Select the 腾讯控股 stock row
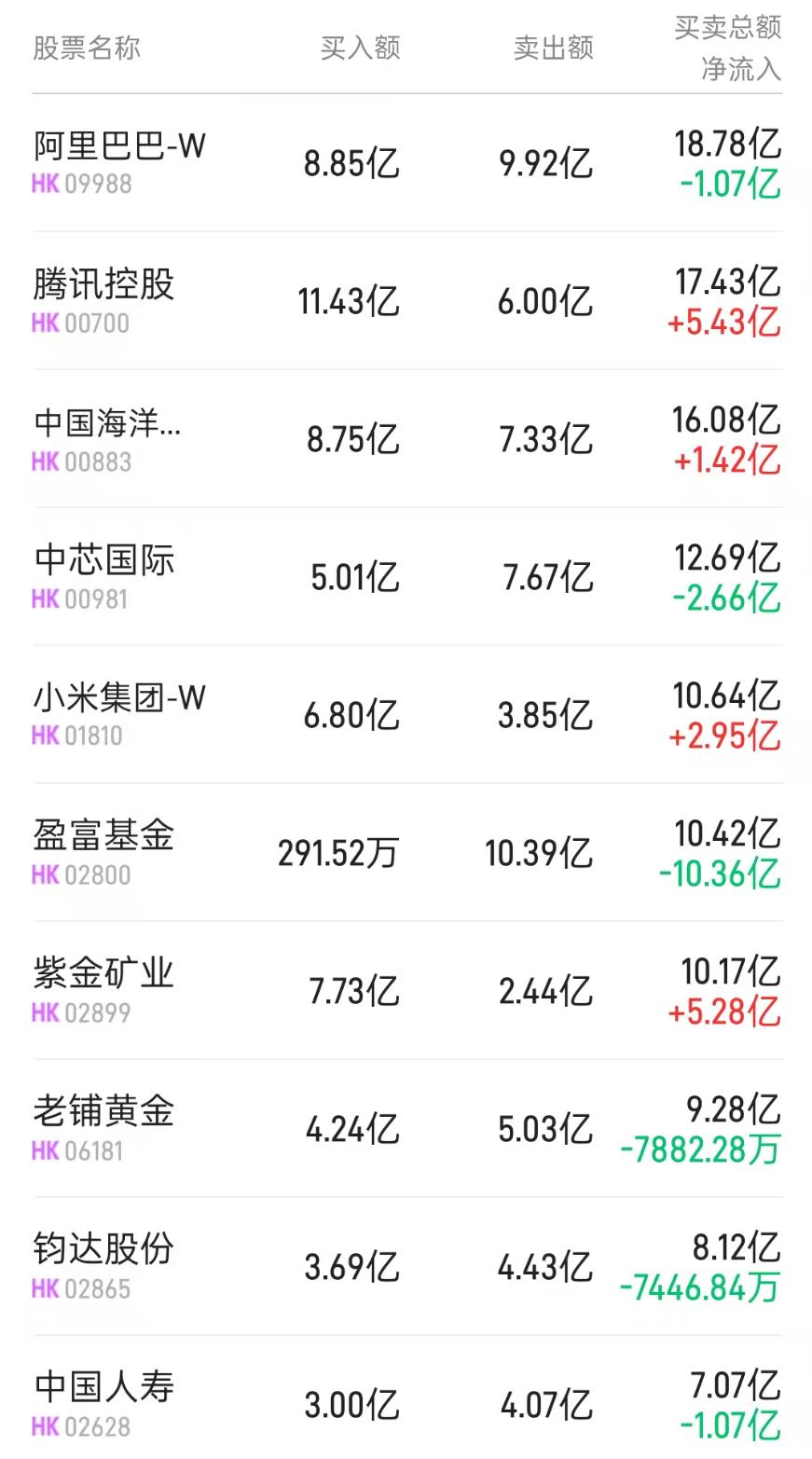 [103, 284]
